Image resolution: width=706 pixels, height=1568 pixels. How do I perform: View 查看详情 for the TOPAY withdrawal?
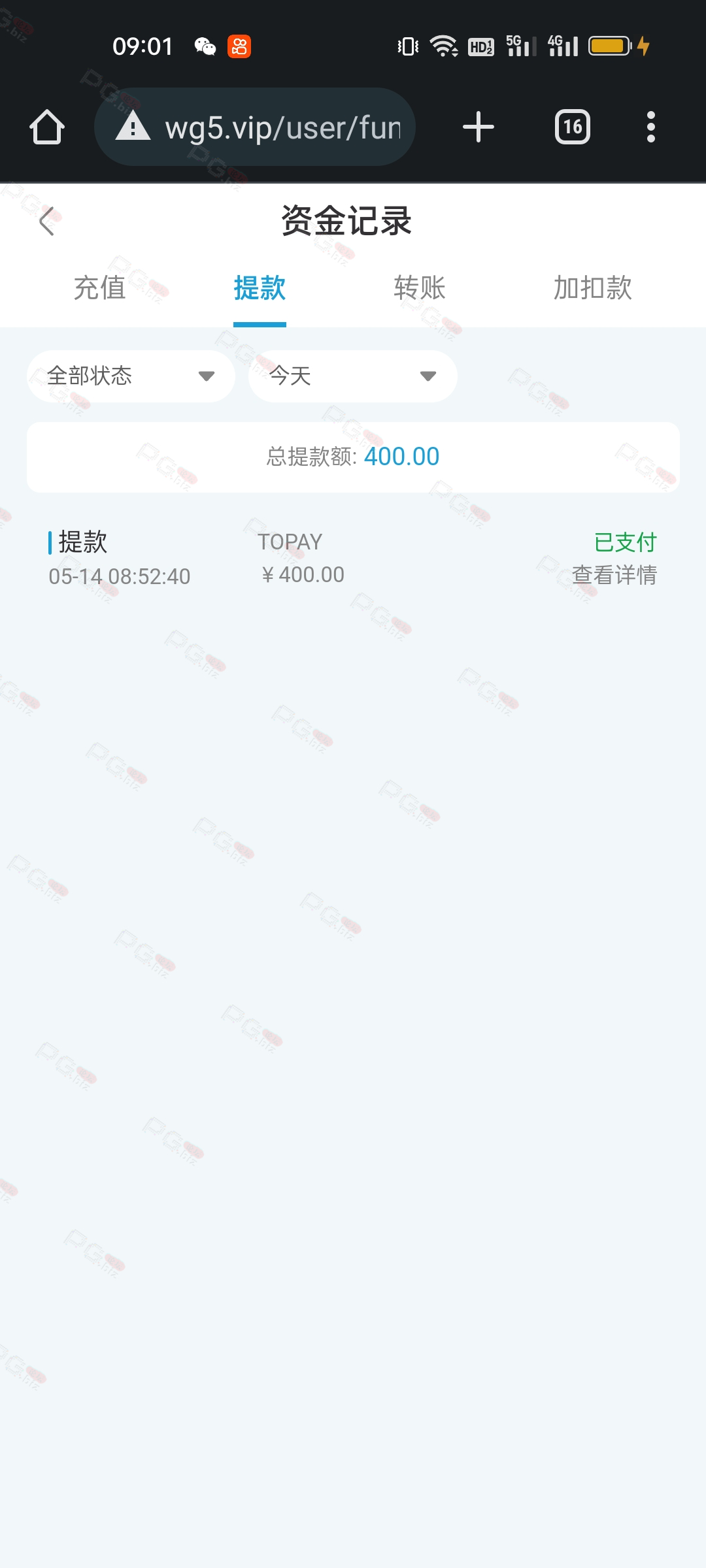tap(614, 575)
